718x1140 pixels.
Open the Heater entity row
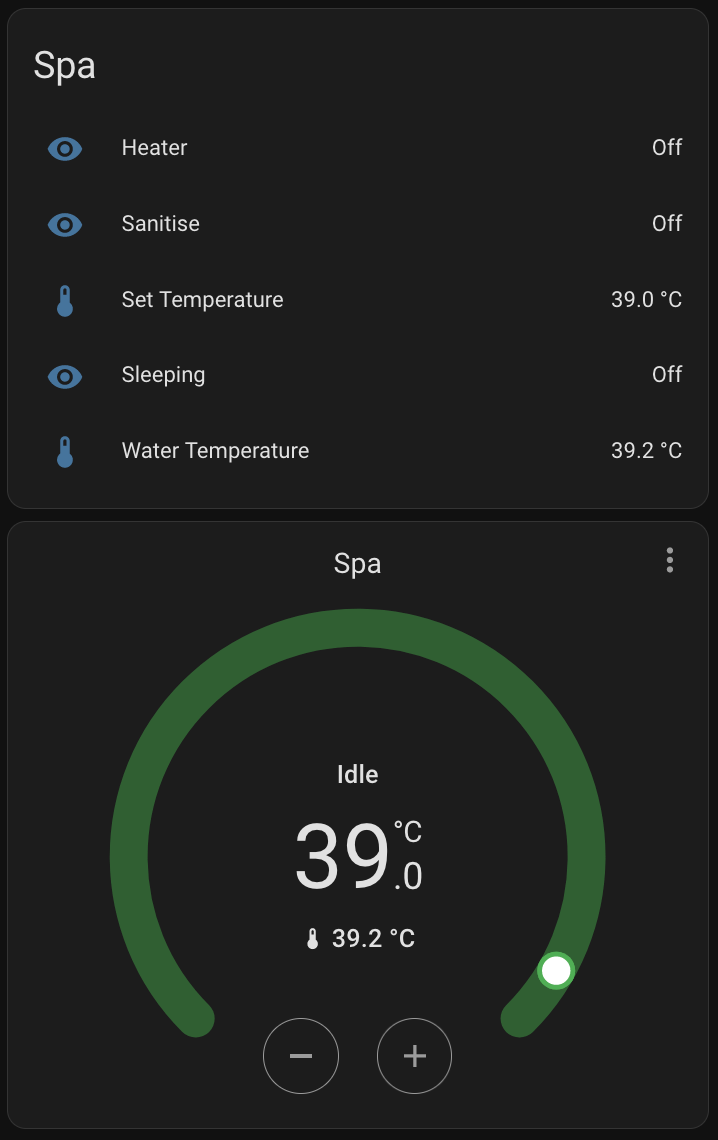coord(155,148)
